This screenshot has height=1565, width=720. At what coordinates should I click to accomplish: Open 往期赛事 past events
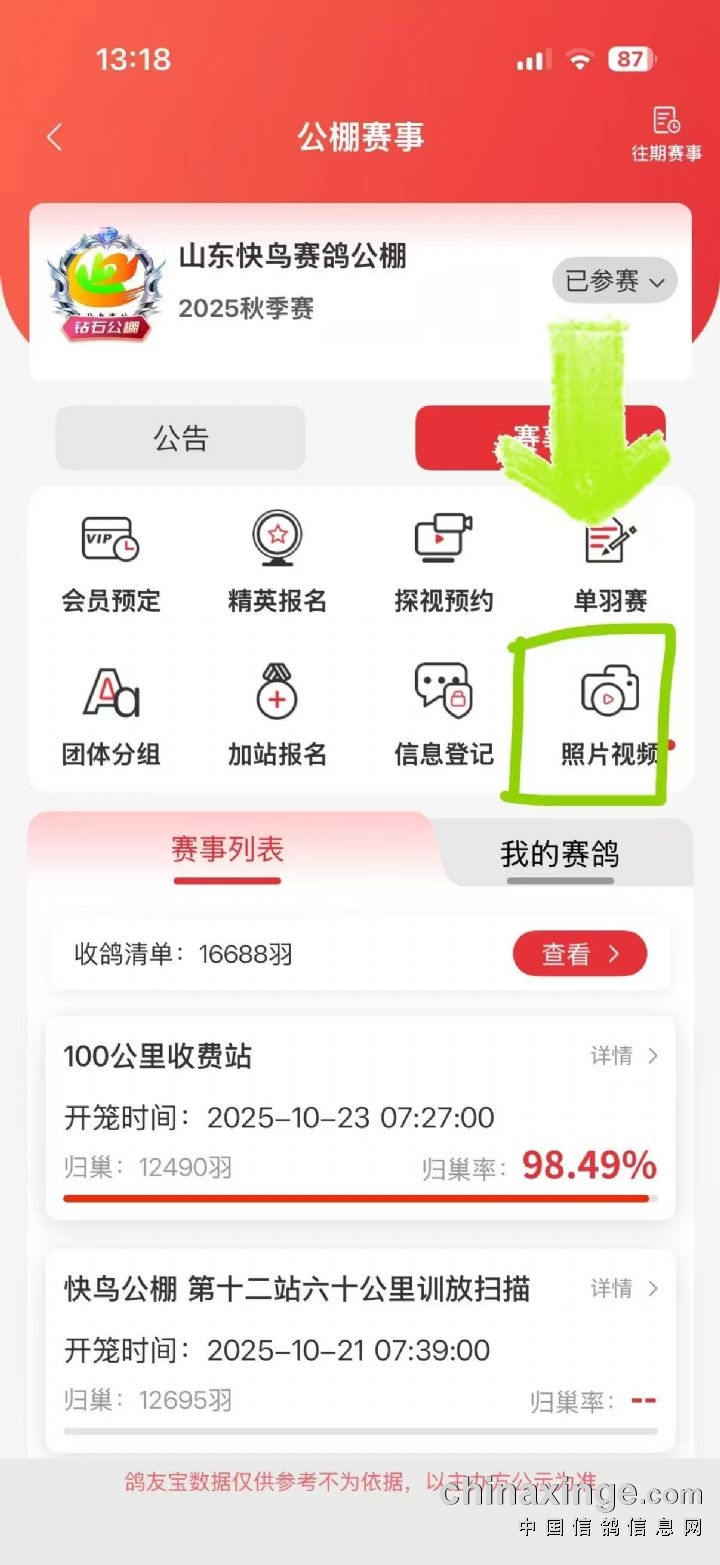coord(666,134)
